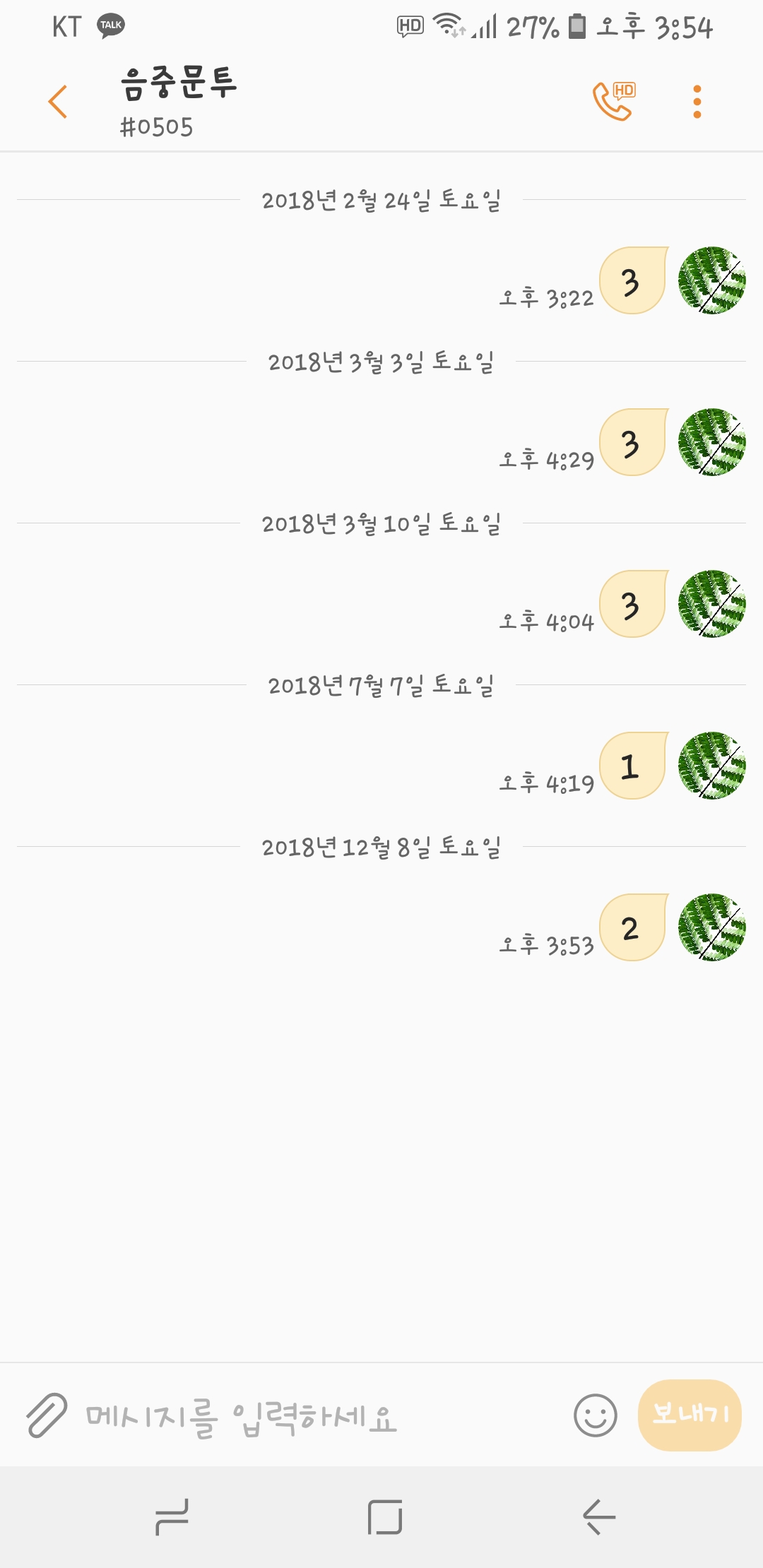This screenshot has height=1568, width=763.
Task: Open the three-dot overflow menu
Action: coord(697,102)
